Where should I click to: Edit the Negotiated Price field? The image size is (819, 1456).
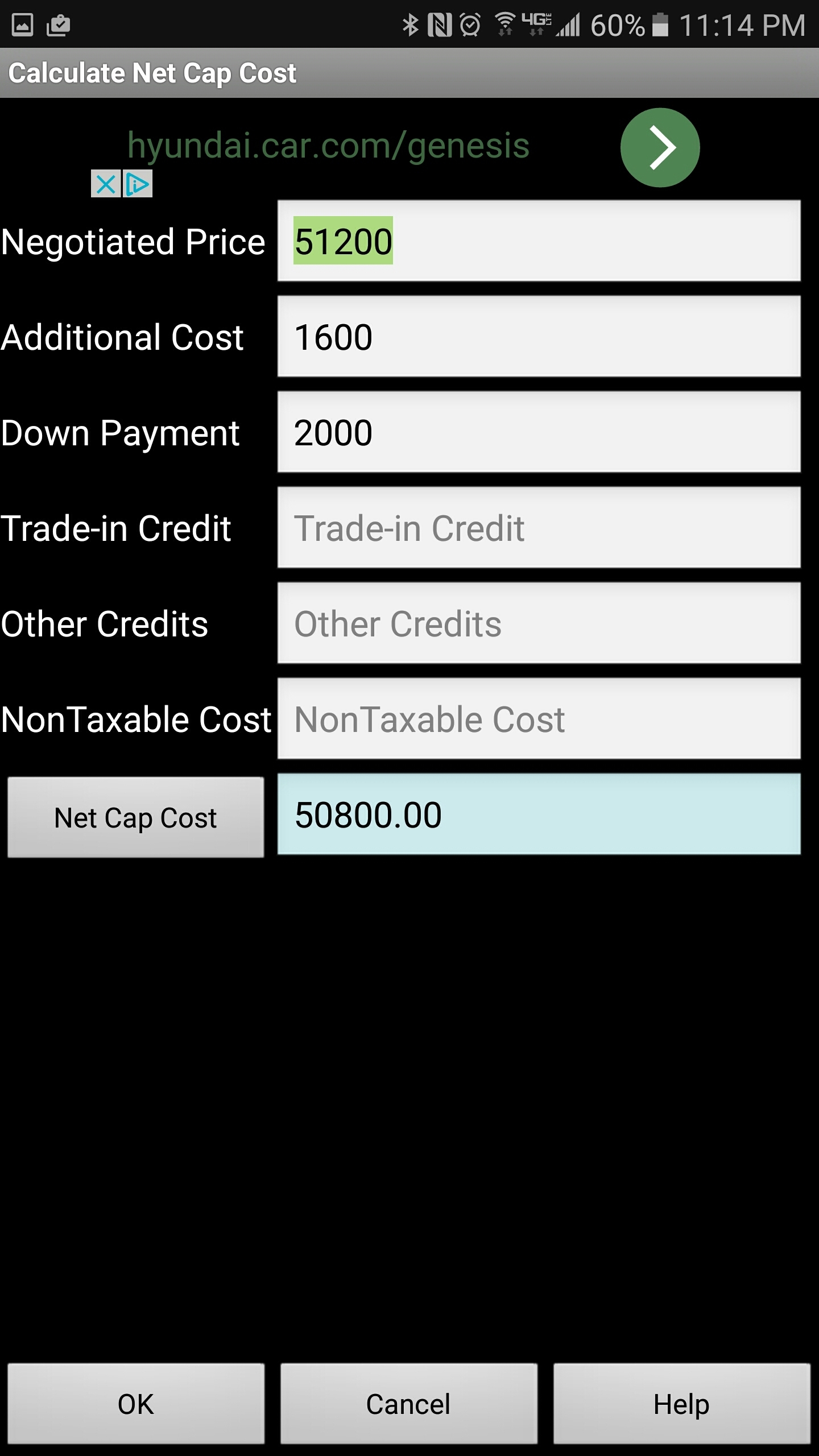[539, 241]
